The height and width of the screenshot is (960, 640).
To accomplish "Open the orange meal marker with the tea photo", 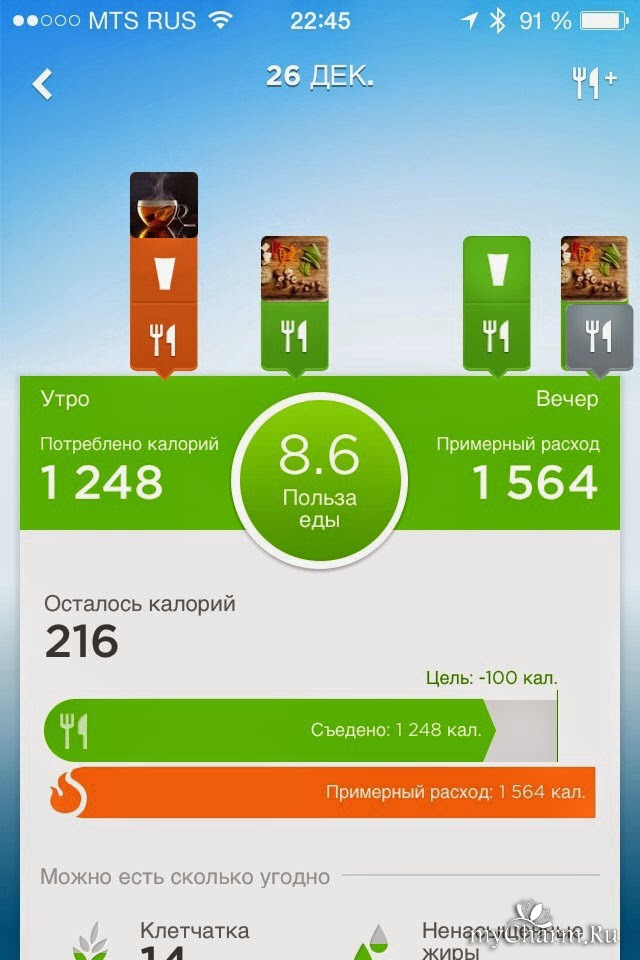I will click(164, 272).
